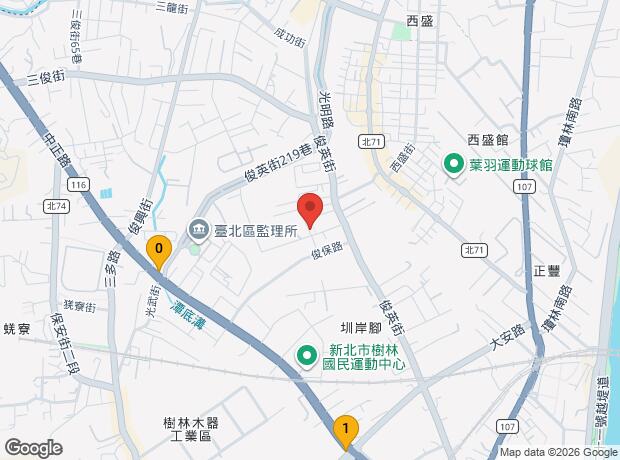Select the red location pin
This screenshot has width=620, height=460.
pyautogui.click(x=310, y=209)
